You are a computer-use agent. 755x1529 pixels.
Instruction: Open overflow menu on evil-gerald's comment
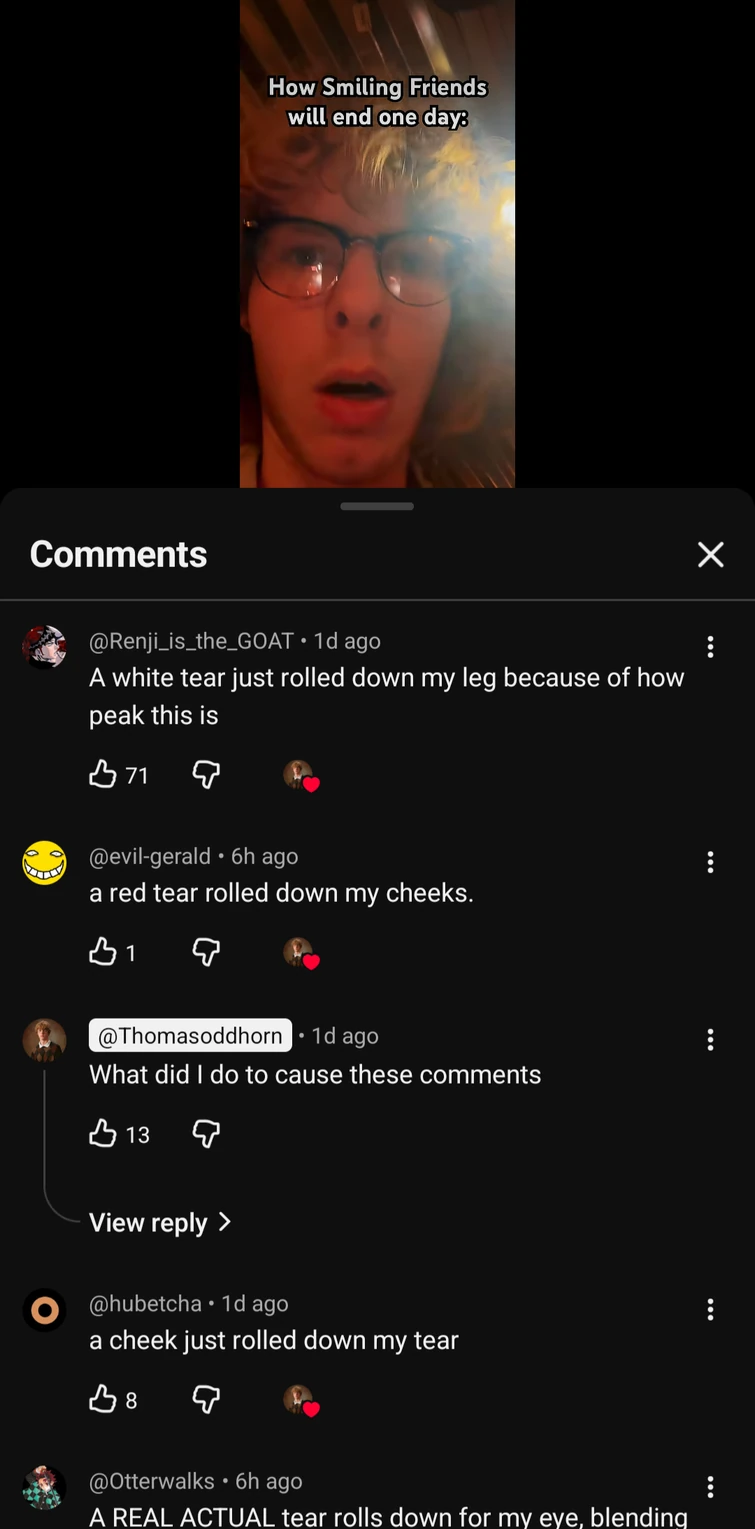coord(710,862)
